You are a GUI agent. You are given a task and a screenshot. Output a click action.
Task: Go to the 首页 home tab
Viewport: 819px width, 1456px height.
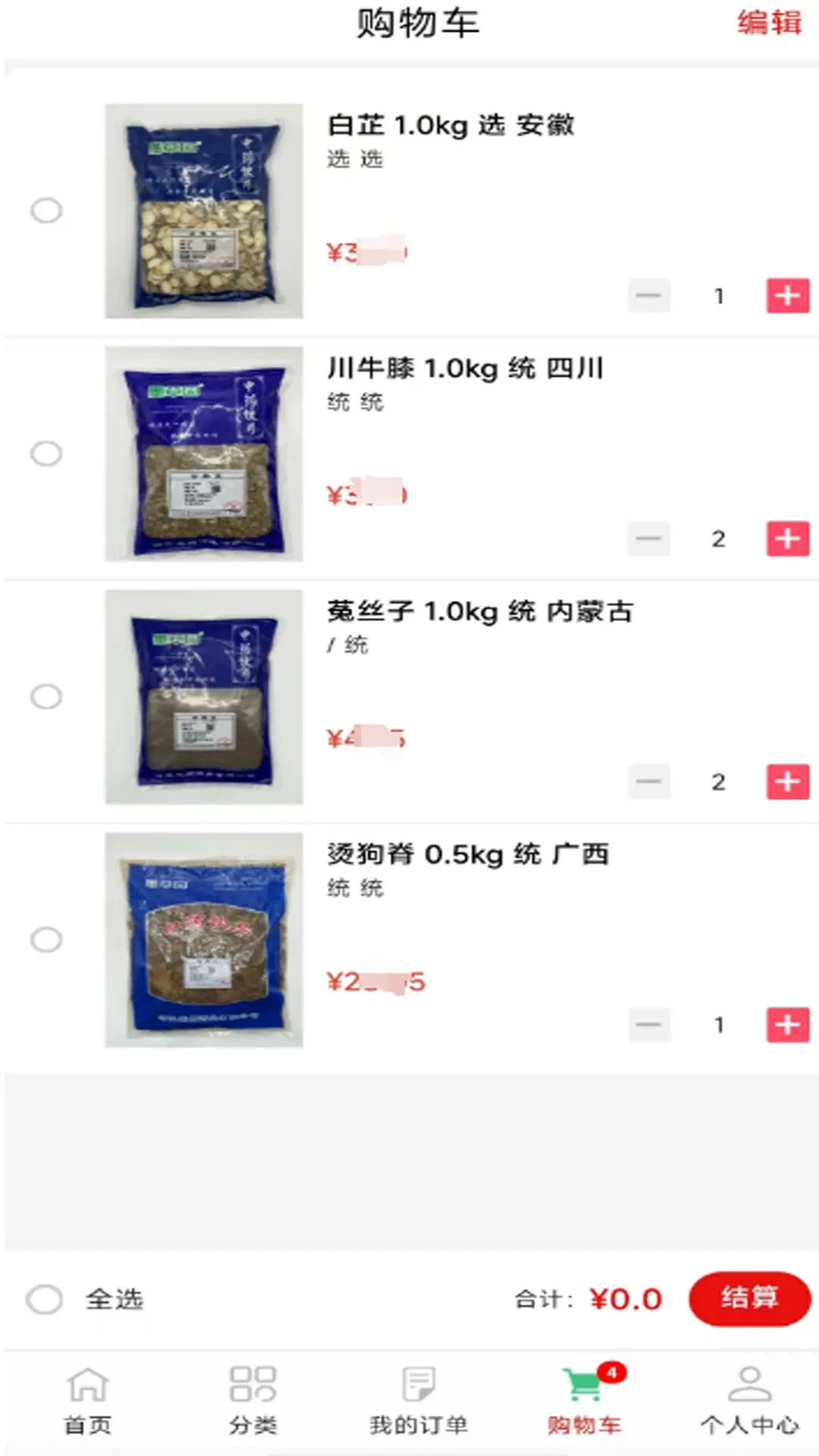(x=88, y=1400)
